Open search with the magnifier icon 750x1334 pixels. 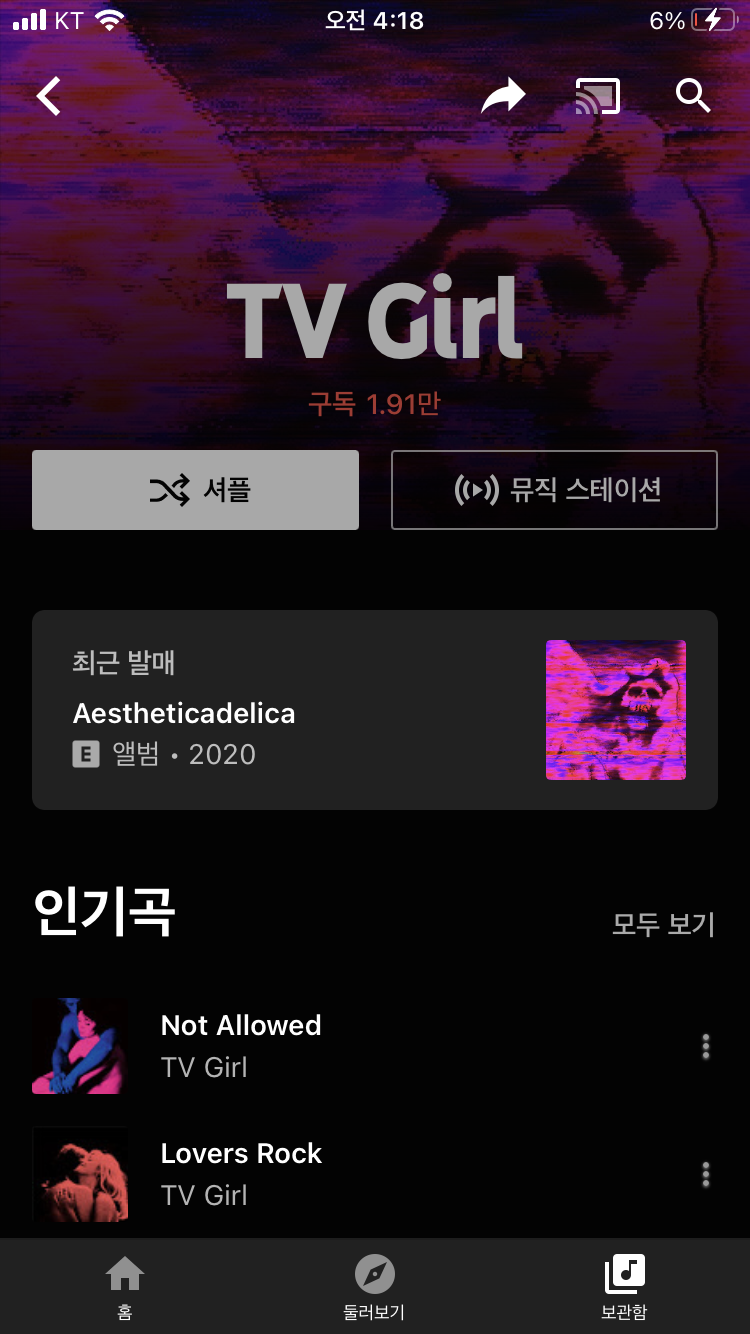click(692, 97)
